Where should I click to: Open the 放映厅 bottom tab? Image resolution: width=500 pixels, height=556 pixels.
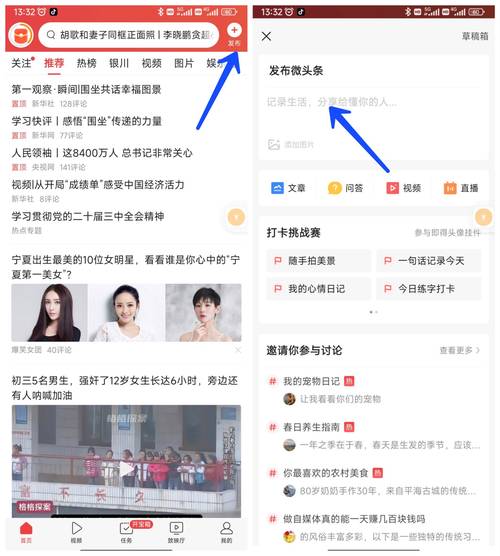point(176,532)
